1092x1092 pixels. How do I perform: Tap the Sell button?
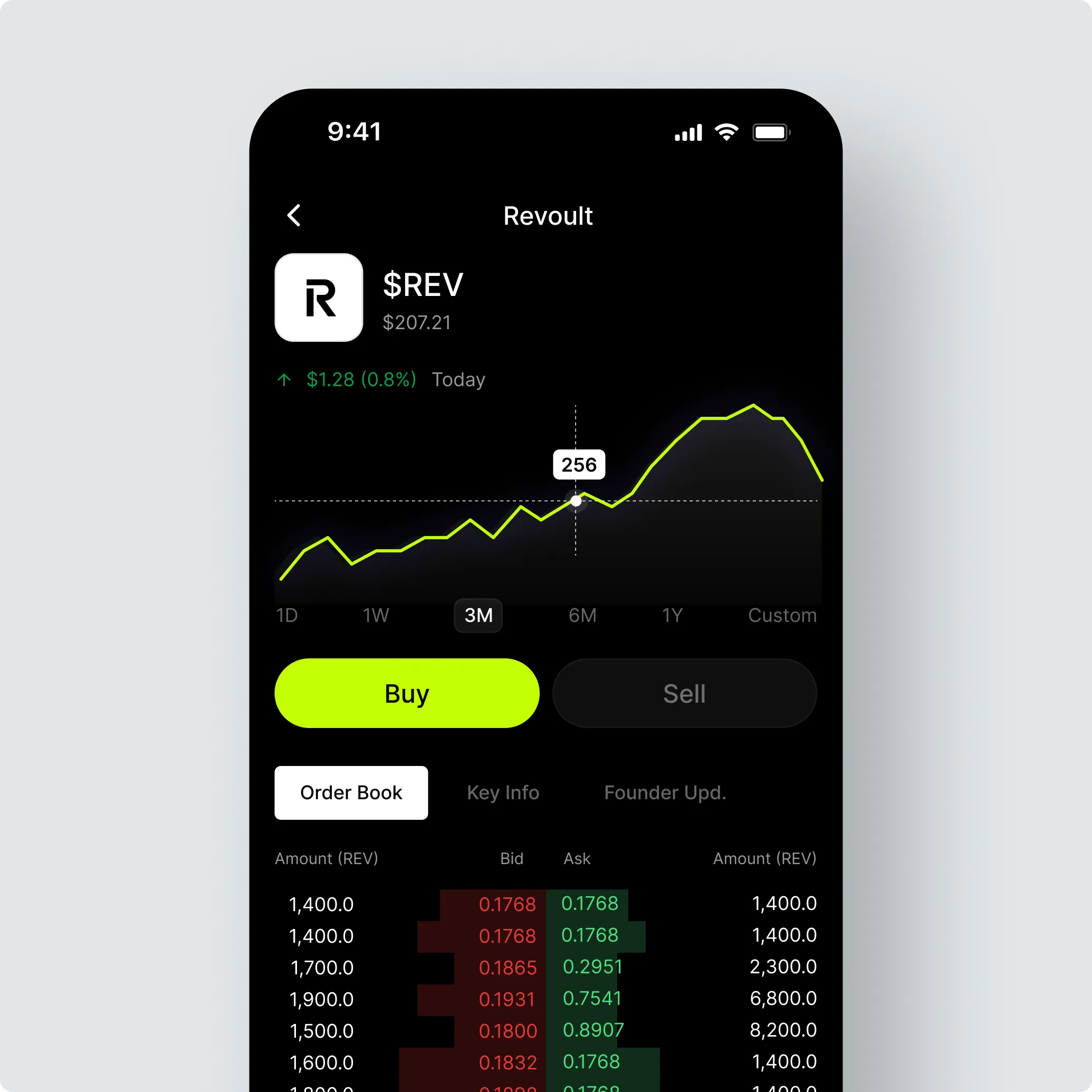684,693
